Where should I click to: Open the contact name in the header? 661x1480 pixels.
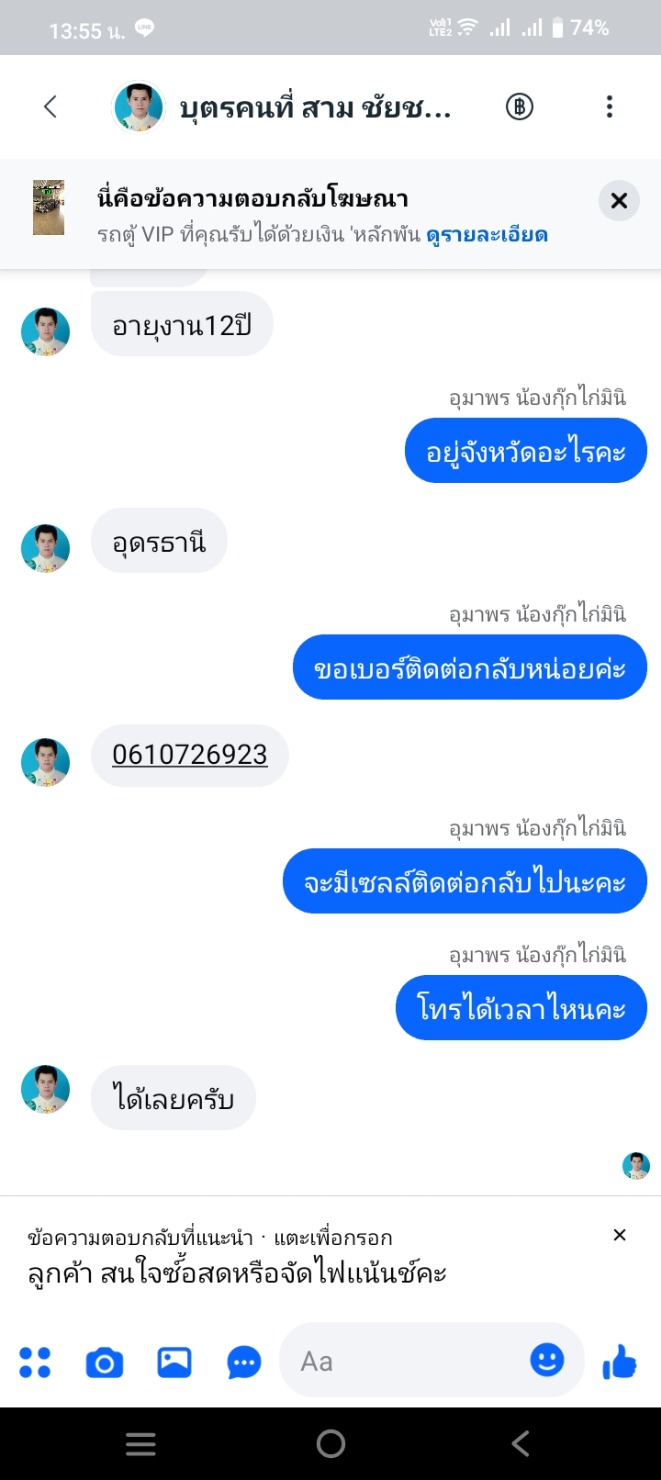315,107
